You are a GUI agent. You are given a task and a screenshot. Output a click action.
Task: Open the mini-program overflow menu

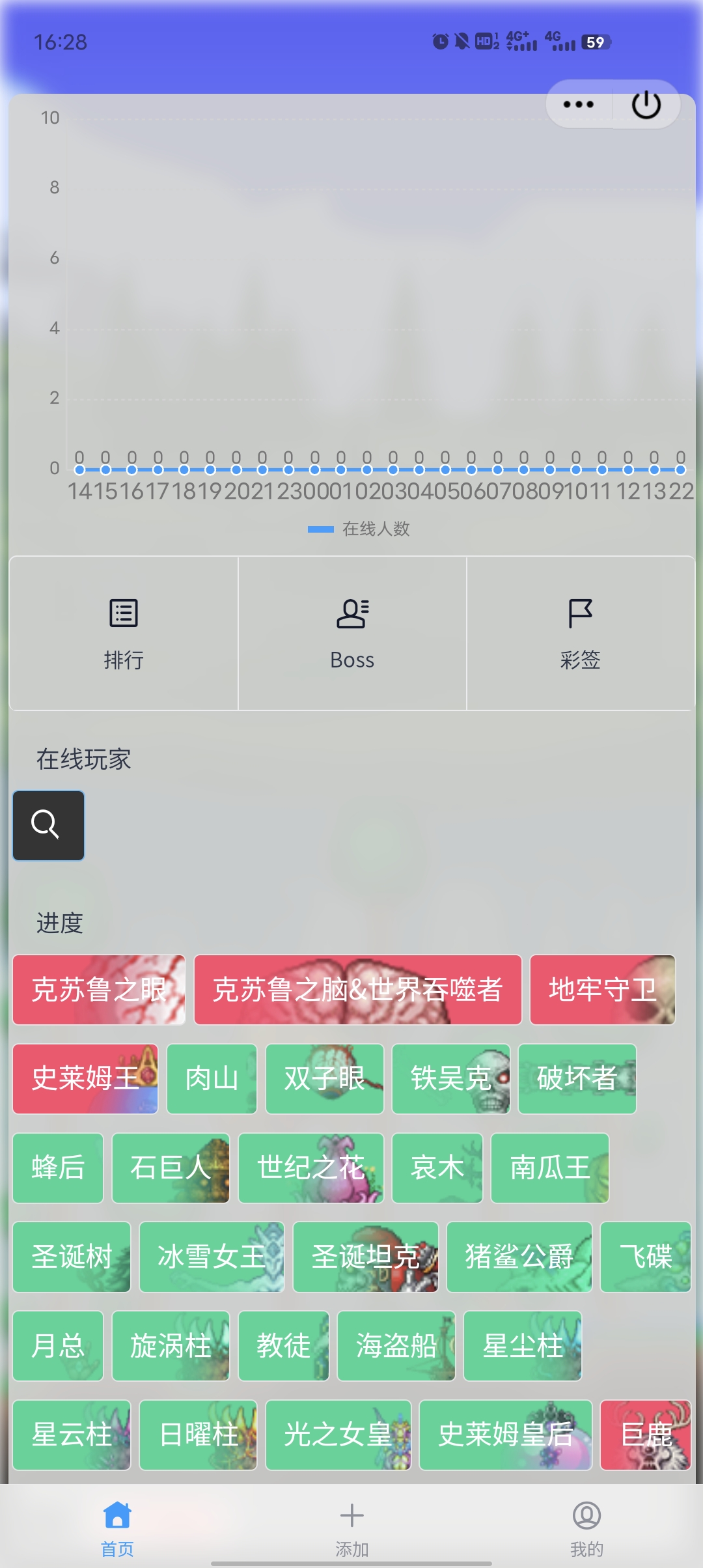tap(578, 104)
